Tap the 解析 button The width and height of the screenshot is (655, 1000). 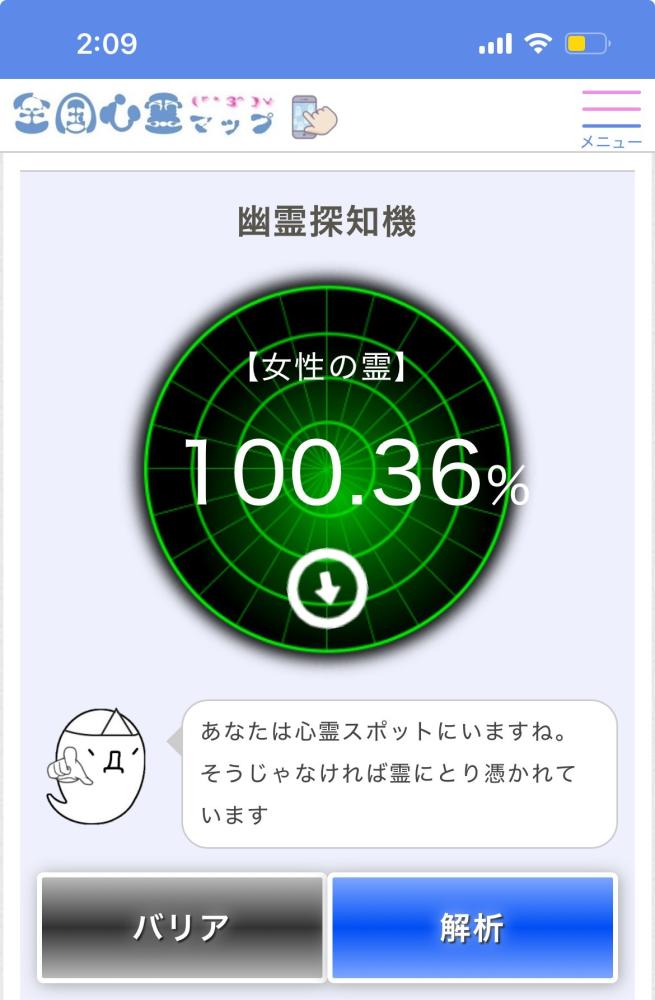point(472,927)
